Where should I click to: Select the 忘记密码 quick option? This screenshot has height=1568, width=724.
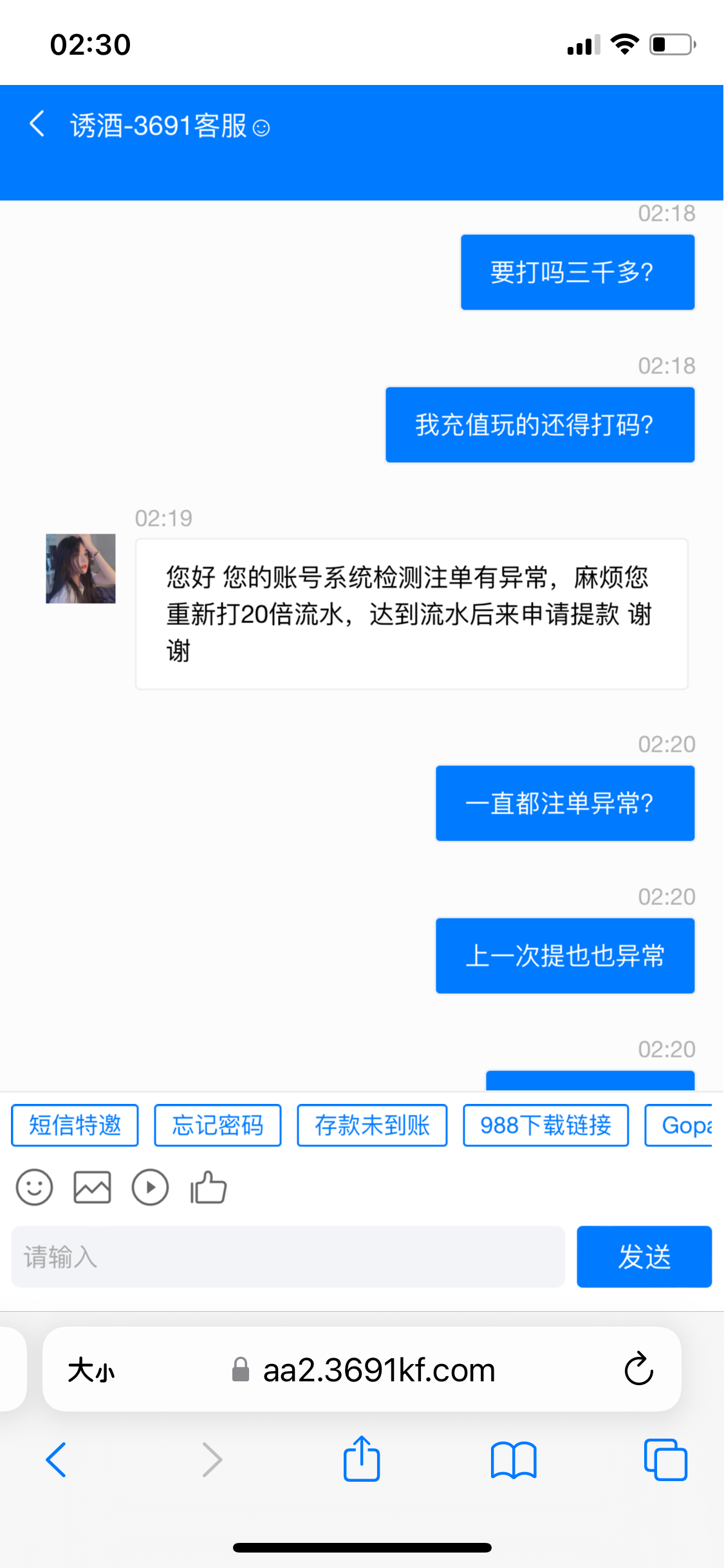(x=217, y=1125)
